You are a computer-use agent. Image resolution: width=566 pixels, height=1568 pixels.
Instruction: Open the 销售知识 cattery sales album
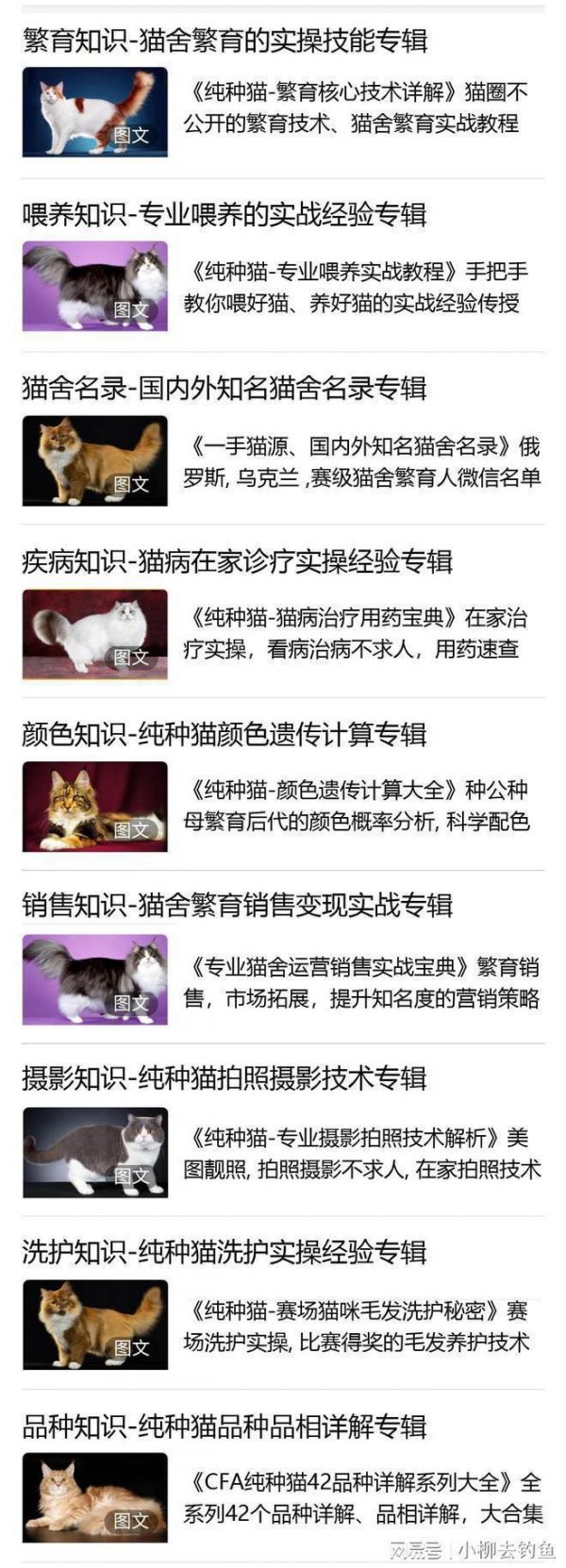click(x=238, y=906)
